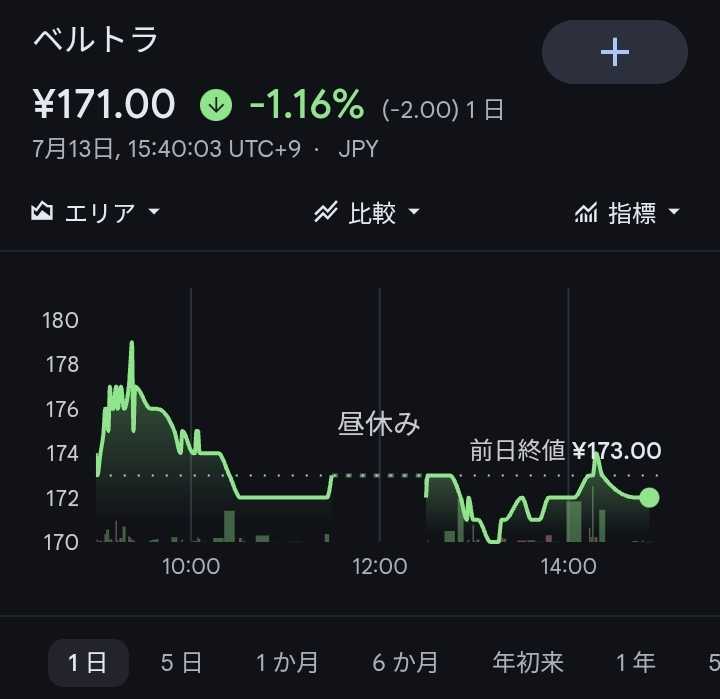This screenshot has width=720, height=699.
Task: Switch to the 6か月 range
Action: pyautogui.click(x=405, y=663)
